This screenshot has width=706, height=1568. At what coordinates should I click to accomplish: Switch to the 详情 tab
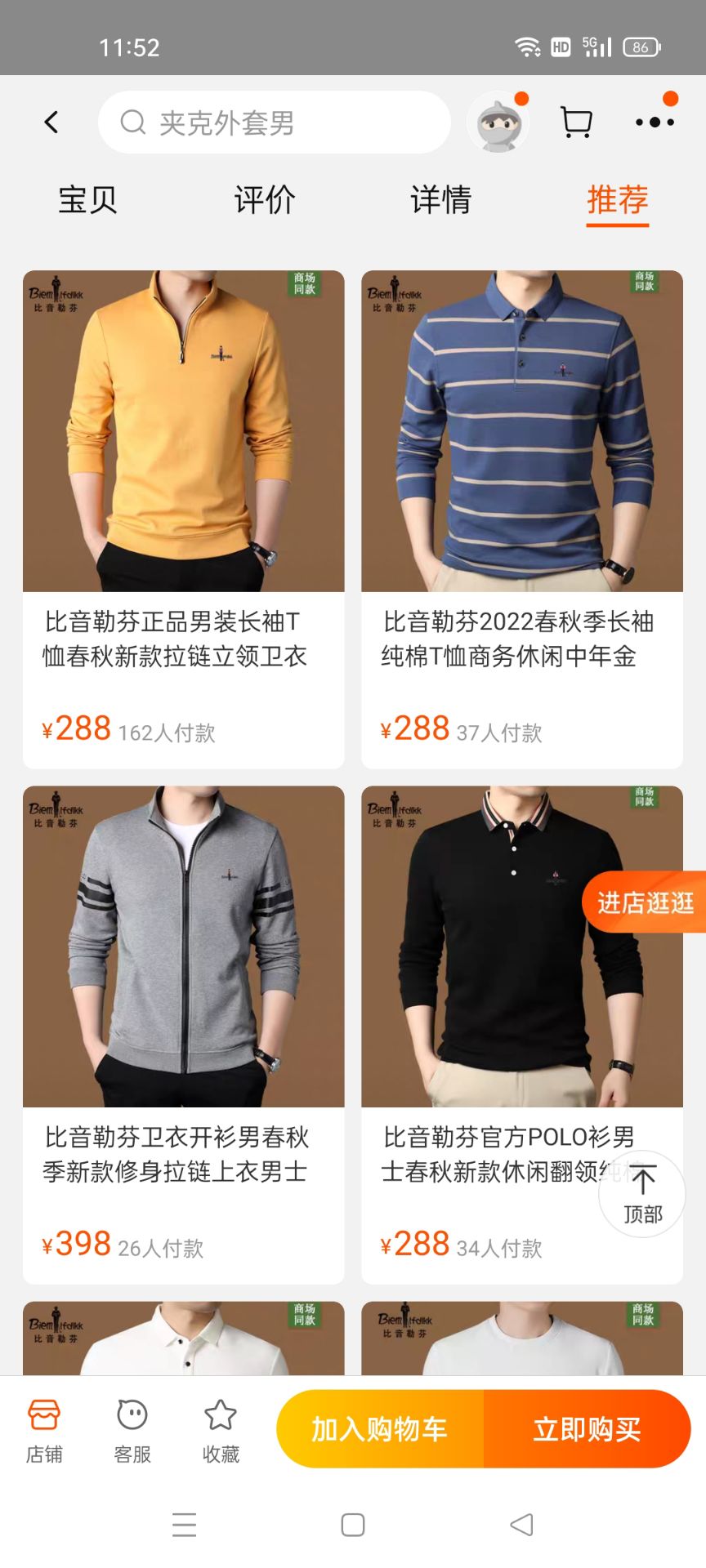(x=441, y=200)
